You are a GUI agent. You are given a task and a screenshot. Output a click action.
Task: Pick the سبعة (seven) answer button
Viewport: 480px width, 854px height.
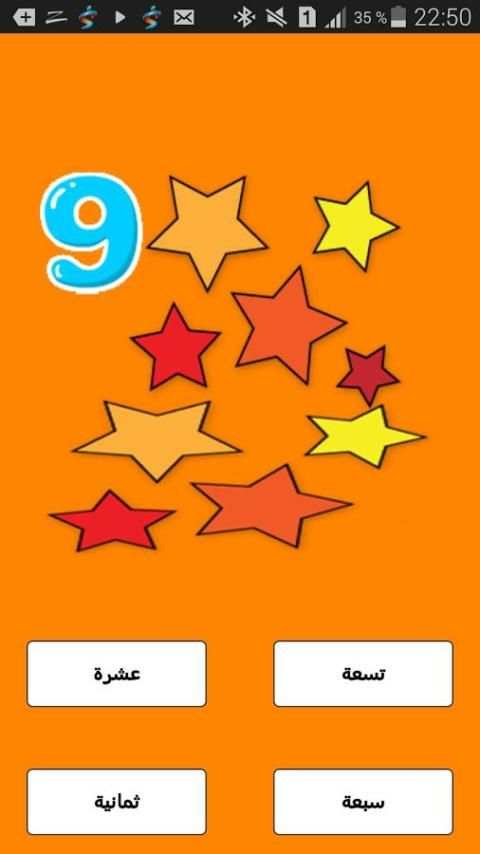(x=363, y=802)
